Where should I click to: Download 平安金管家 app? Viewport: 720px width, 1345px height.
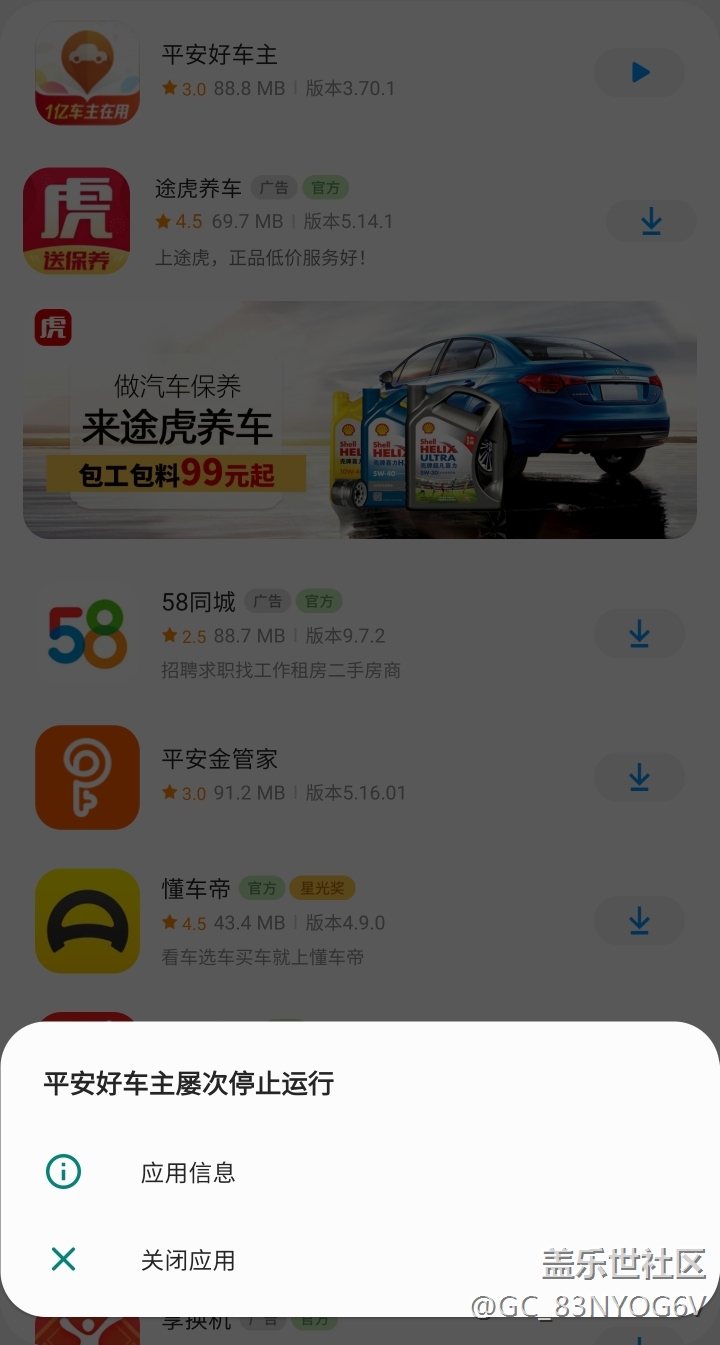[640, 777]
